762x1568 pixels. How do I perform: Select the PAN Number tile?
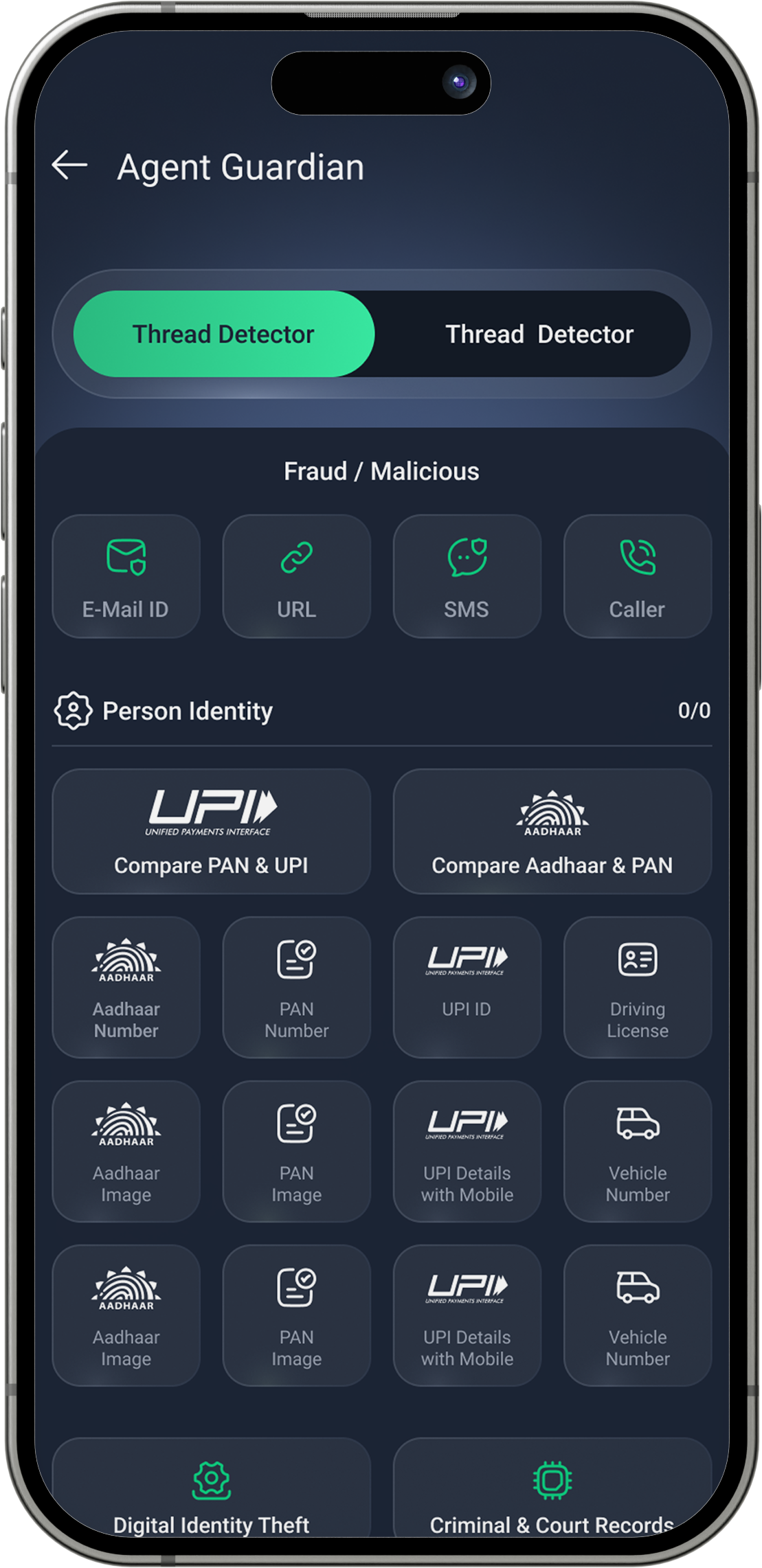296,987
